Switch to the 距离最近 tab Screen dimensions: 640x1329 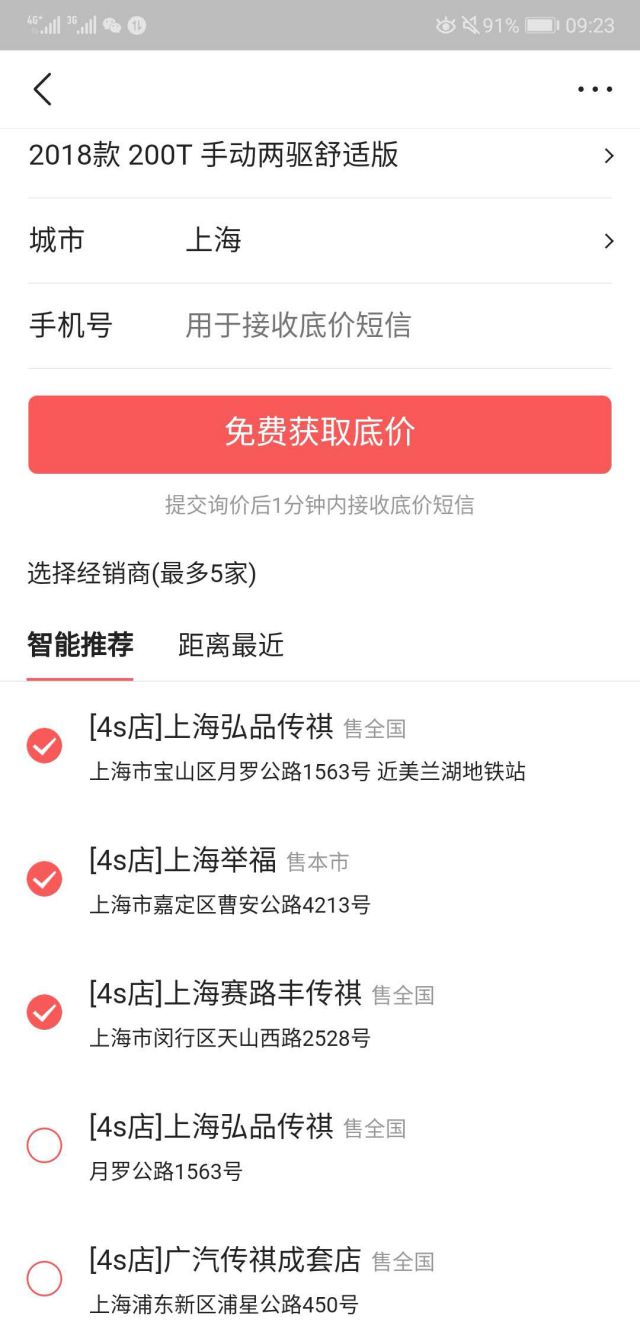tap(231, 645)
